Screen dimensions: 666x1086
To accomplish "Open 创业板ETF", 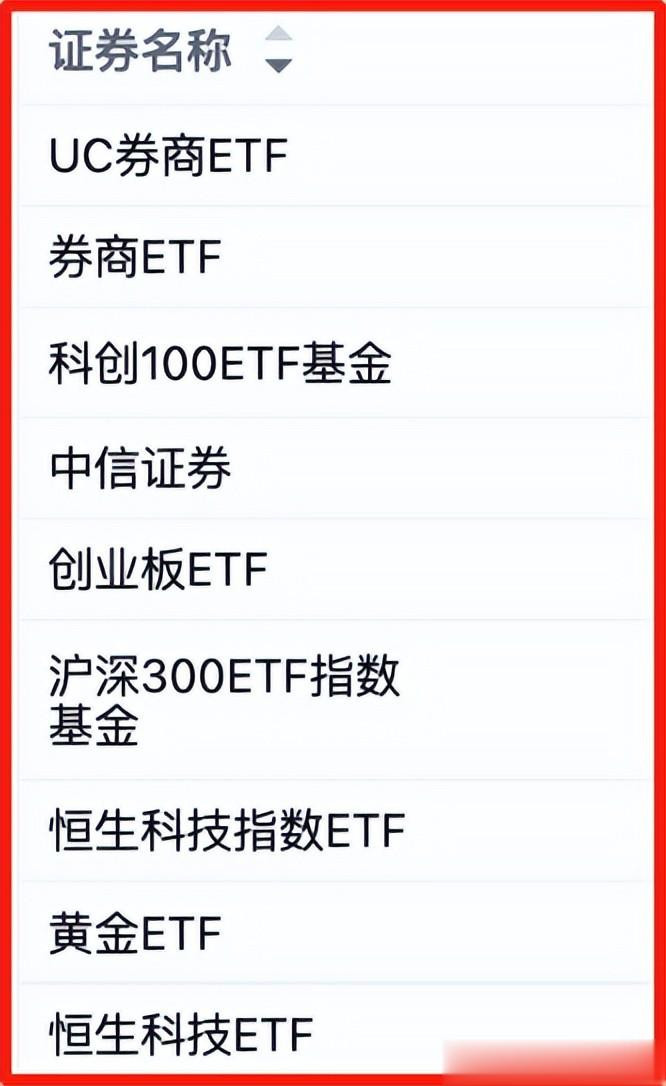I will [333, 569].
